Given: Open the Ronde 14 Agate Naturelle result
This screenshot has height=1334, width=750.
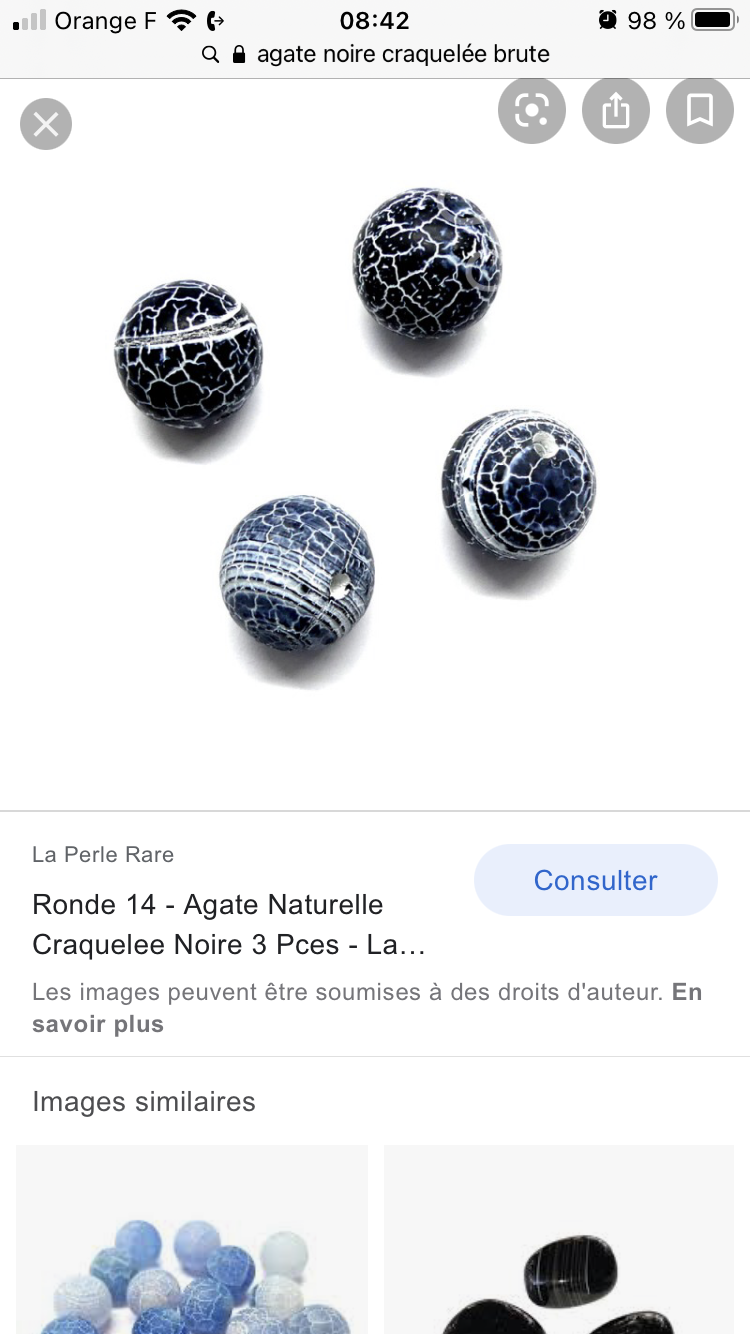Looking at the screenshot, I should click(208, 924).
